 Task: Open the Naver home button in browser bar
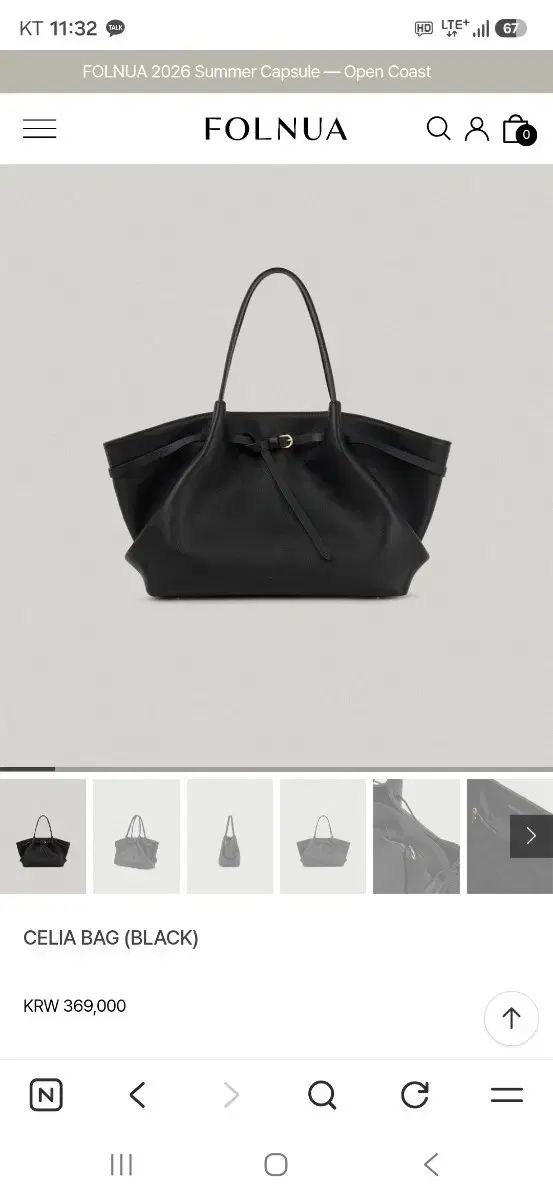coord(45,1095)
